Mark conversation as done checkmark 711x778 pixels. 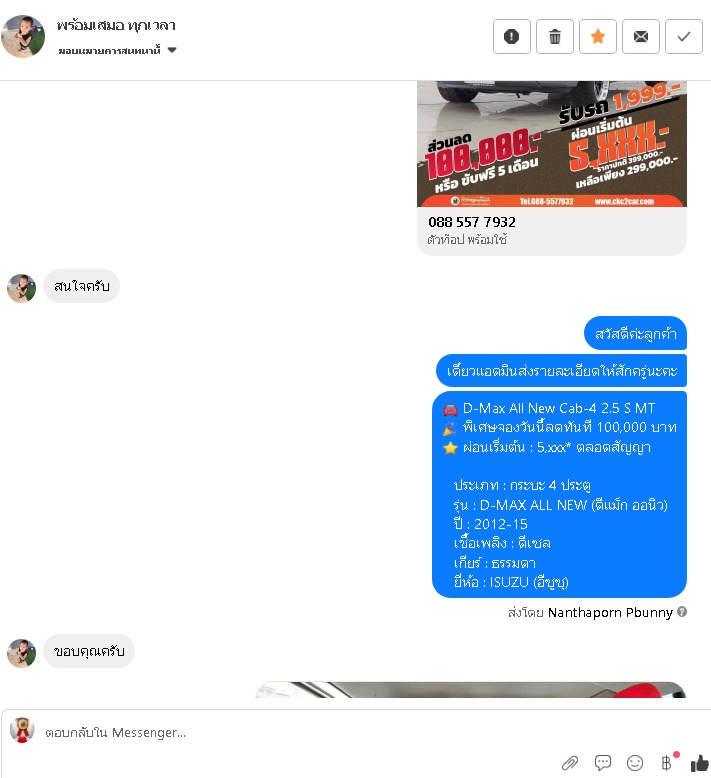684,37
